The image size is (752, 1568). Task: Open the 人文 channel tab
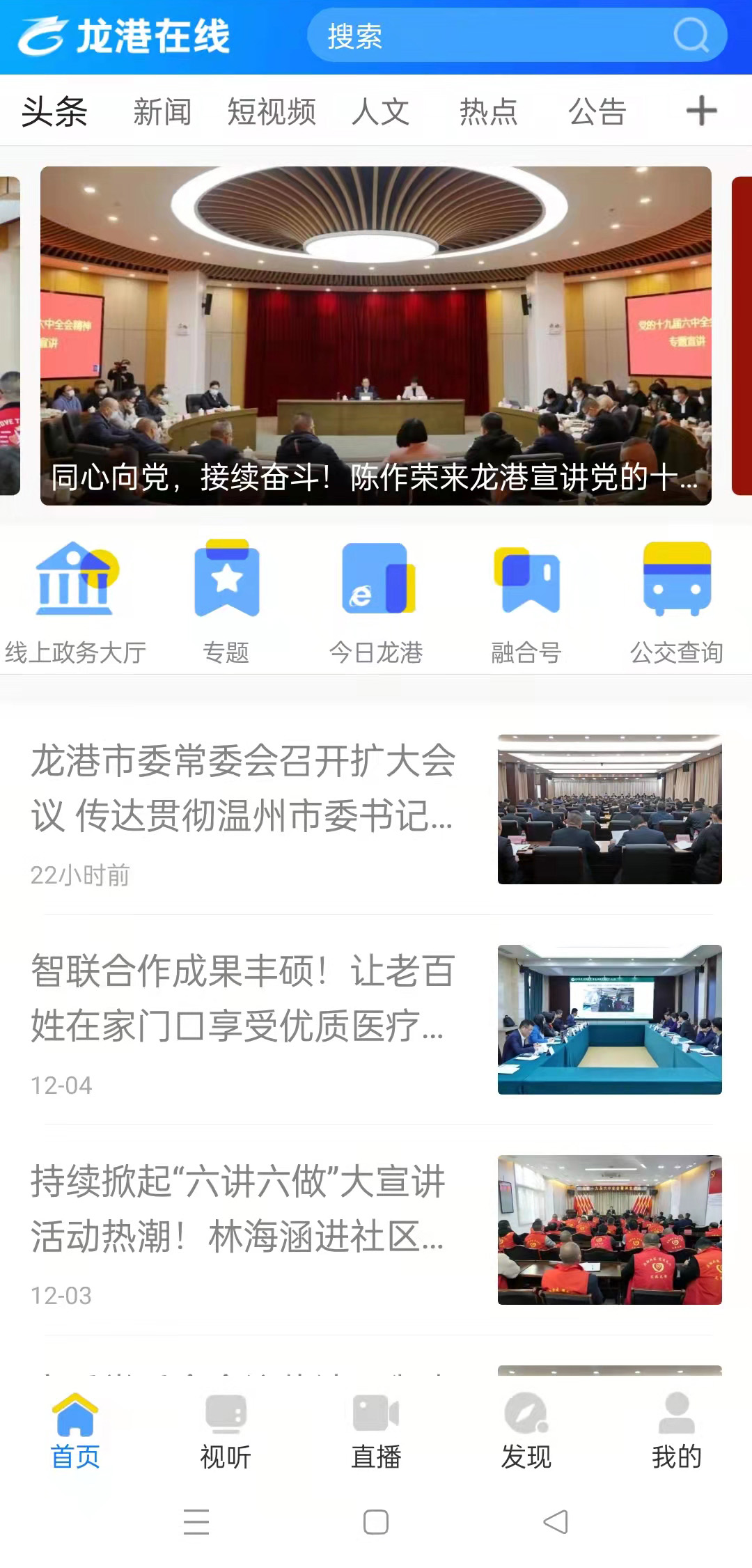380,111
